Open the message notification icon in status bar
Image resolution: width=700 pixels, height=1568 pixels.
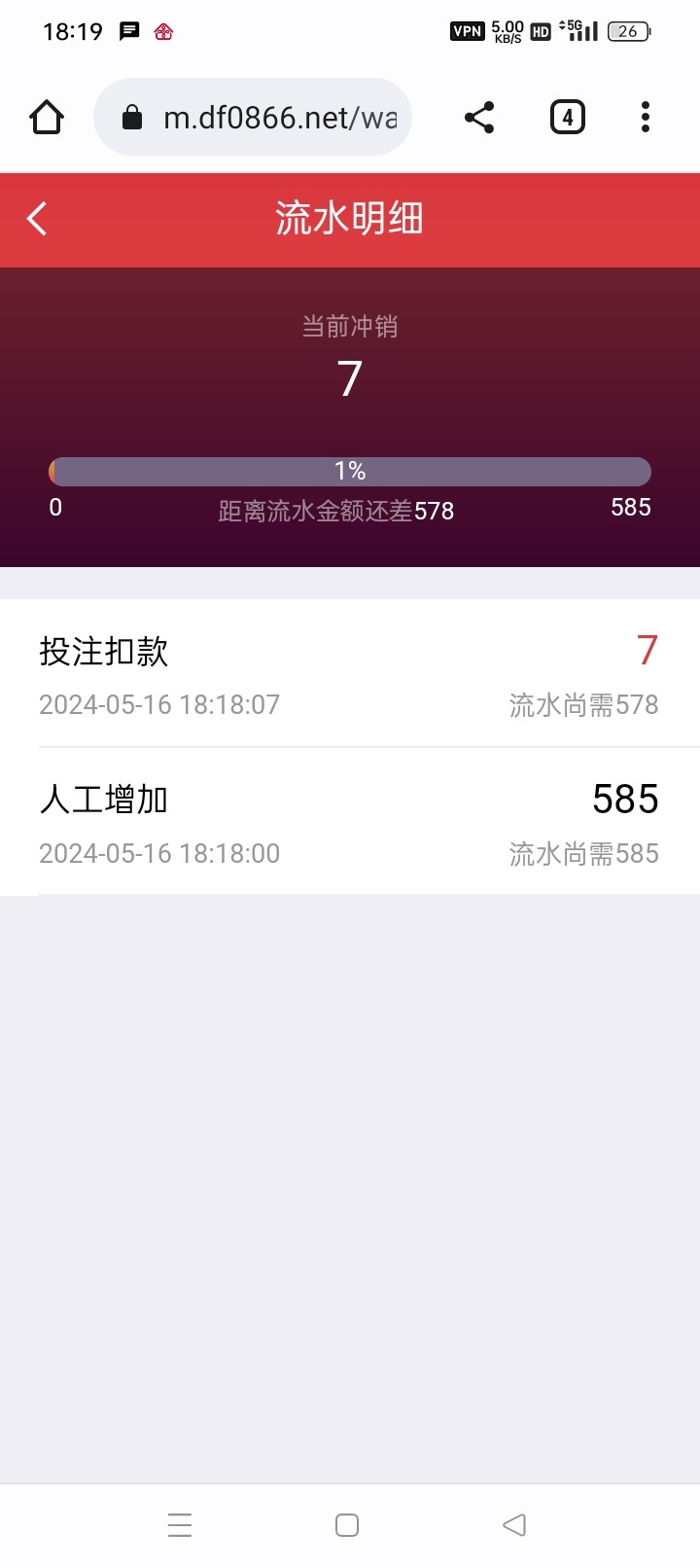126,30
